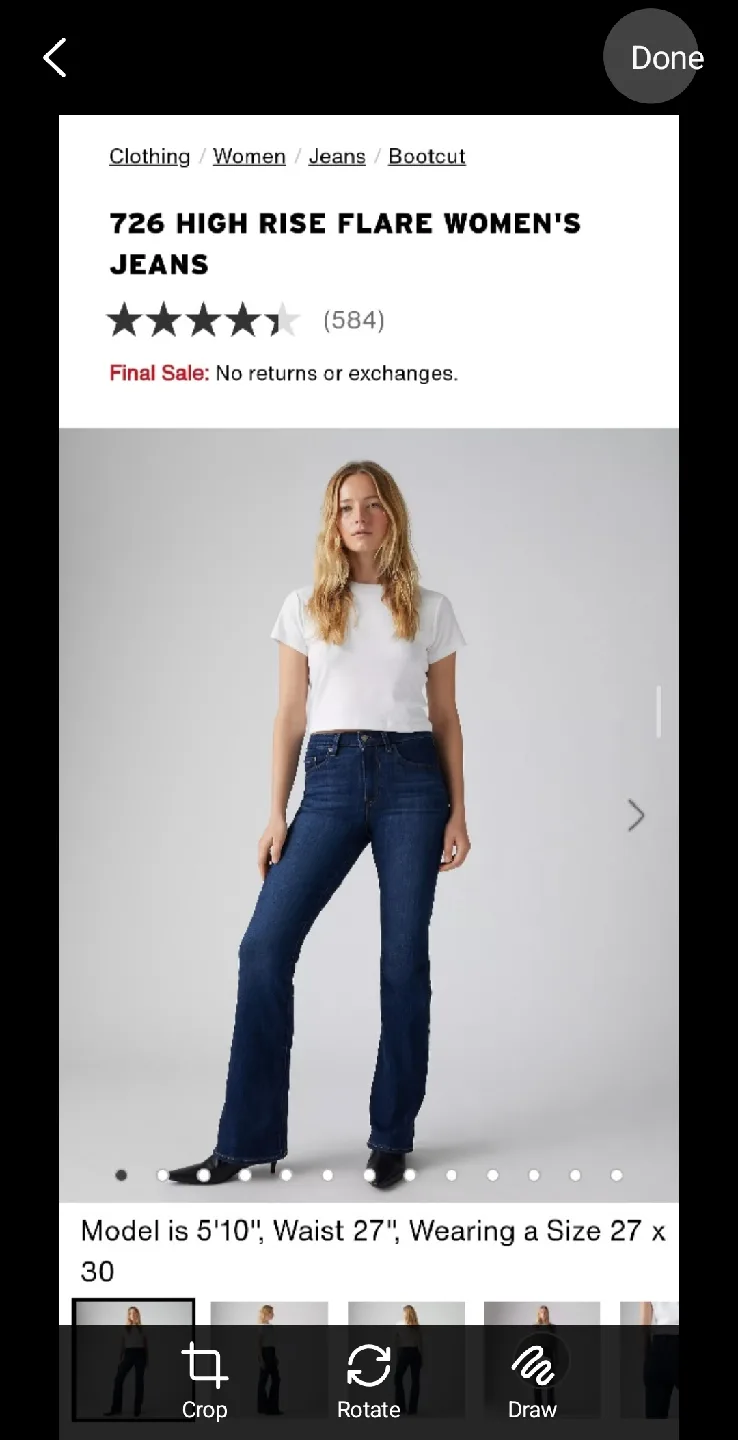Open the Crop tool
Viewport: 738px width, 1440px height.
pyautogui.click(x=204, y=1380)
